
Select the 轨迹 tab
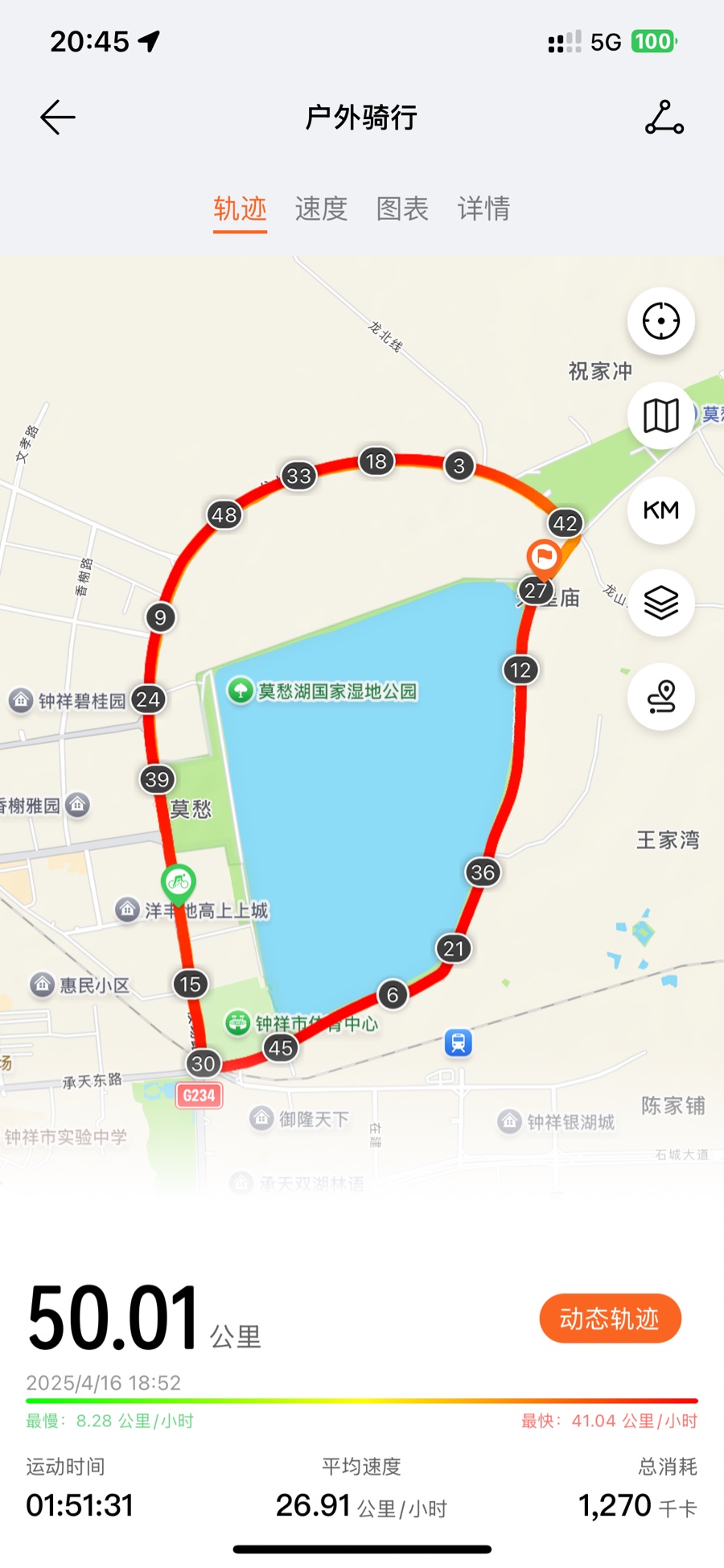tap(240, 208)
